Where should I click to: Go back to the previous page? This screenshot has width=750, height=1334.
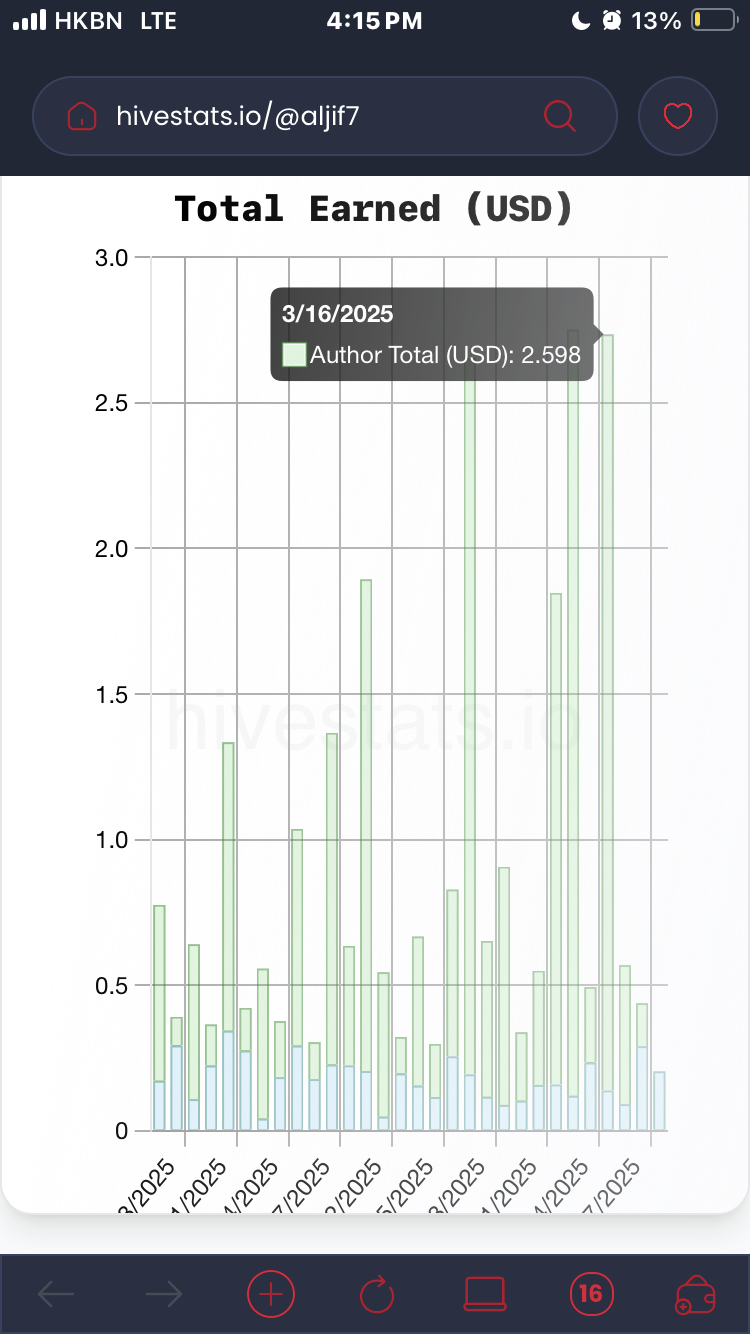(56, 1295)
